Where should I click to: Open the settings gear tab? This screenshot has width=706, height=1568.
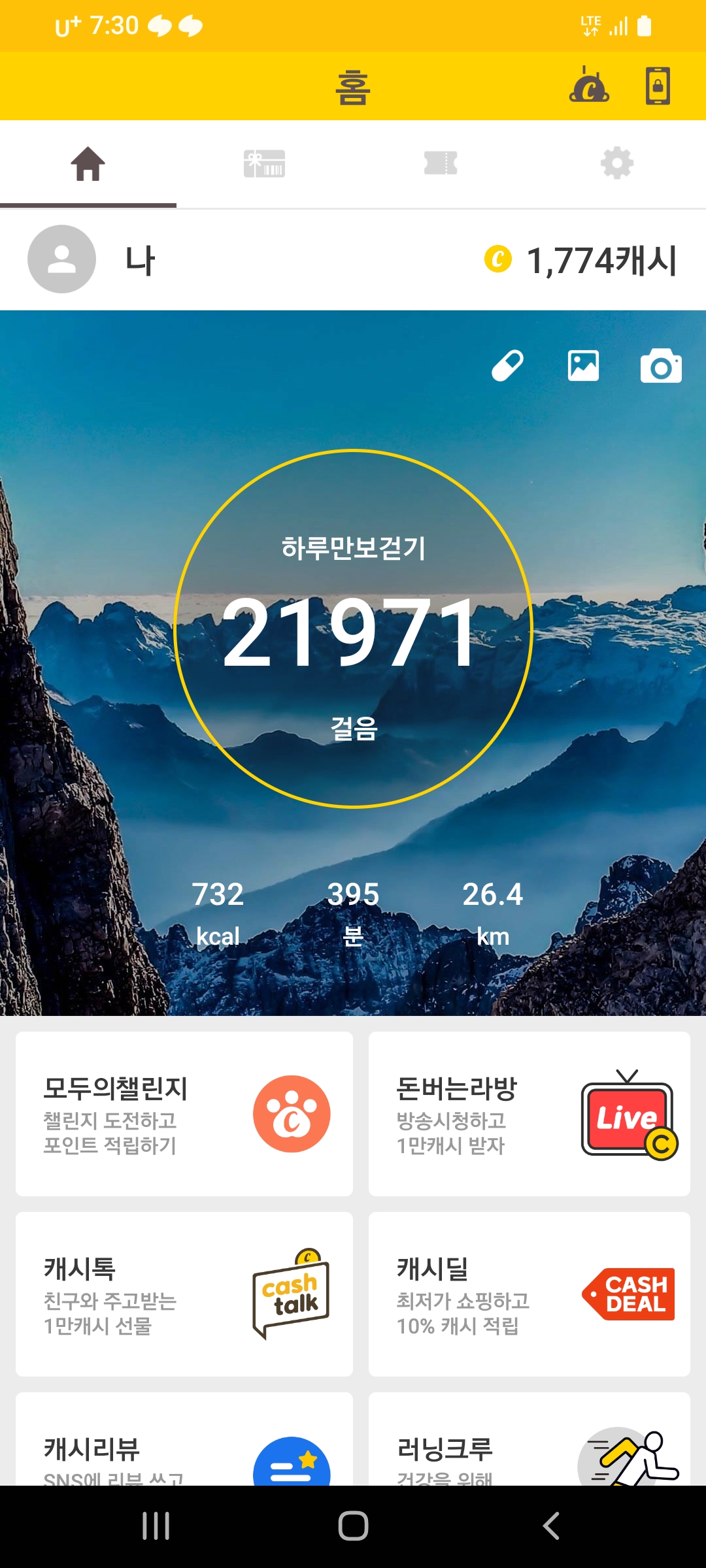(617, 163)
